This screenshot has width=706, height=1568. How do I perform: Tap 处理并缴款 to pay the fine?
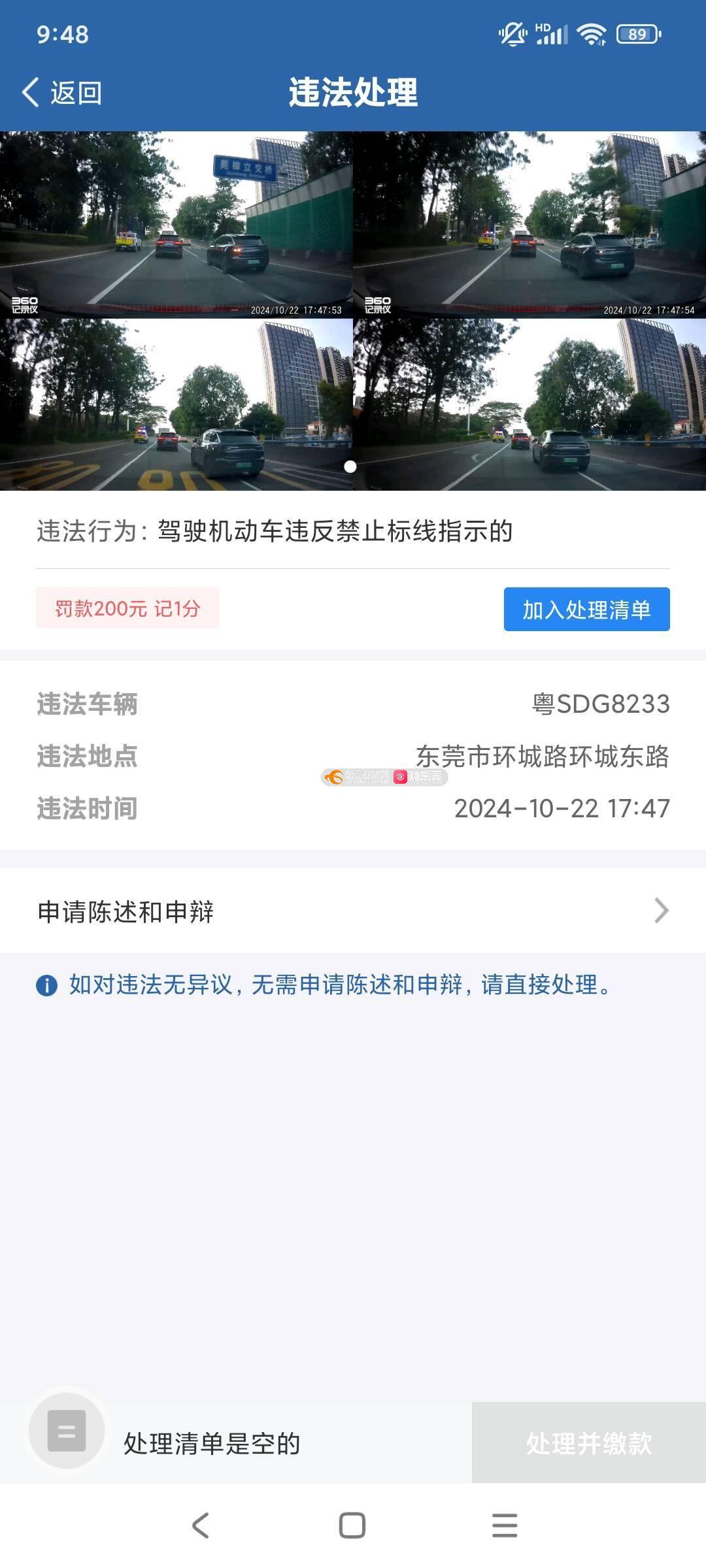tap(588, 1443)
